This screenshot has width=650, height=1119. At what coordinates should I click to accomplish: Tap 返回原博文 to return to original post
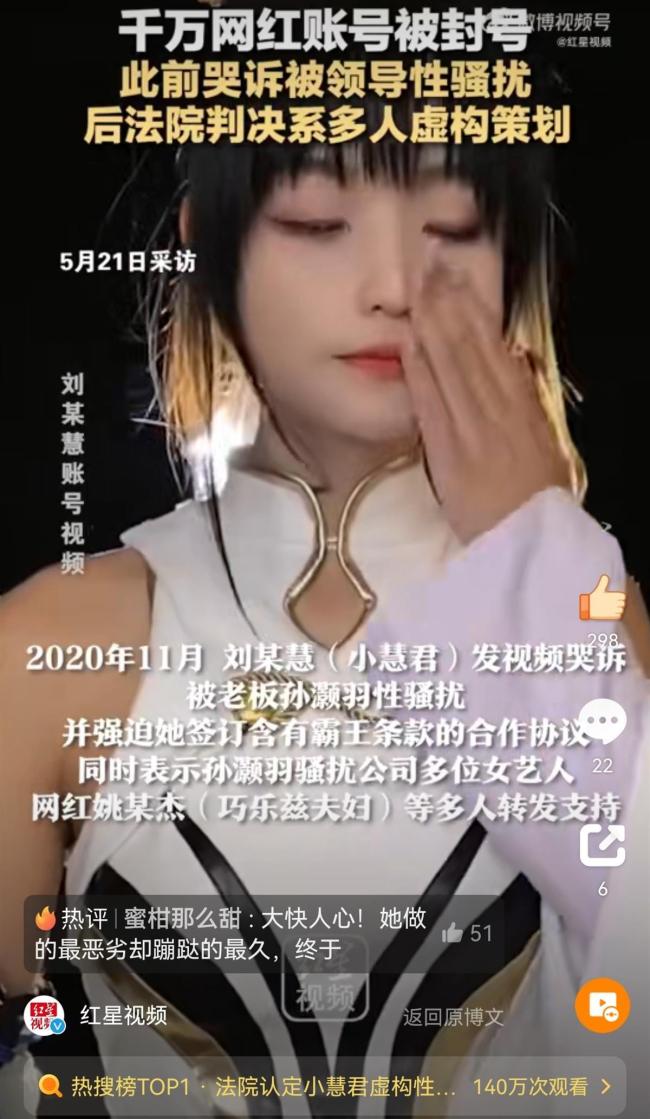tap(452, 1016)
